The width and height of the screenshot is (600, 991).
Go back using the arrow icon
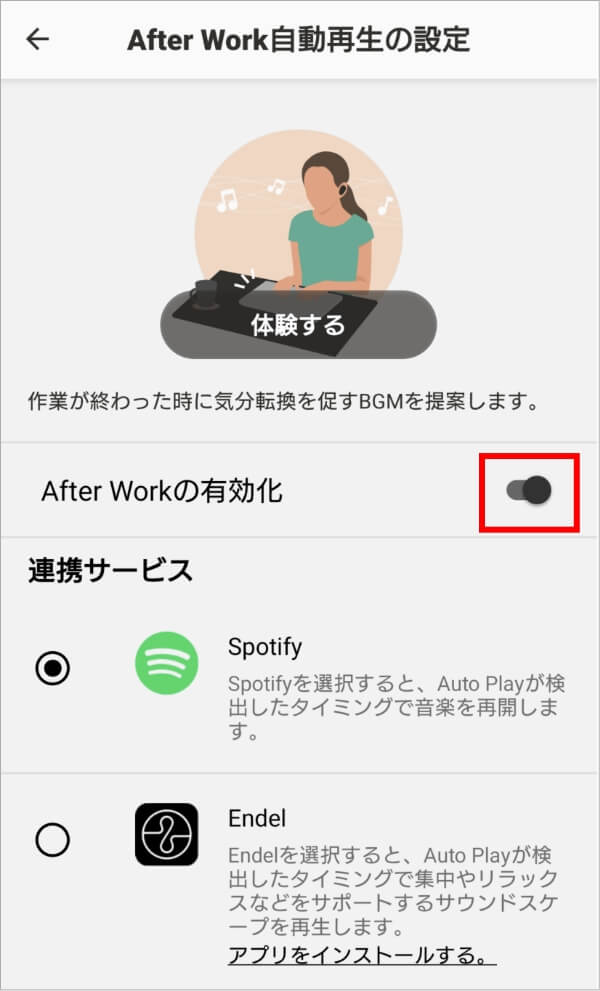point(38,40)
